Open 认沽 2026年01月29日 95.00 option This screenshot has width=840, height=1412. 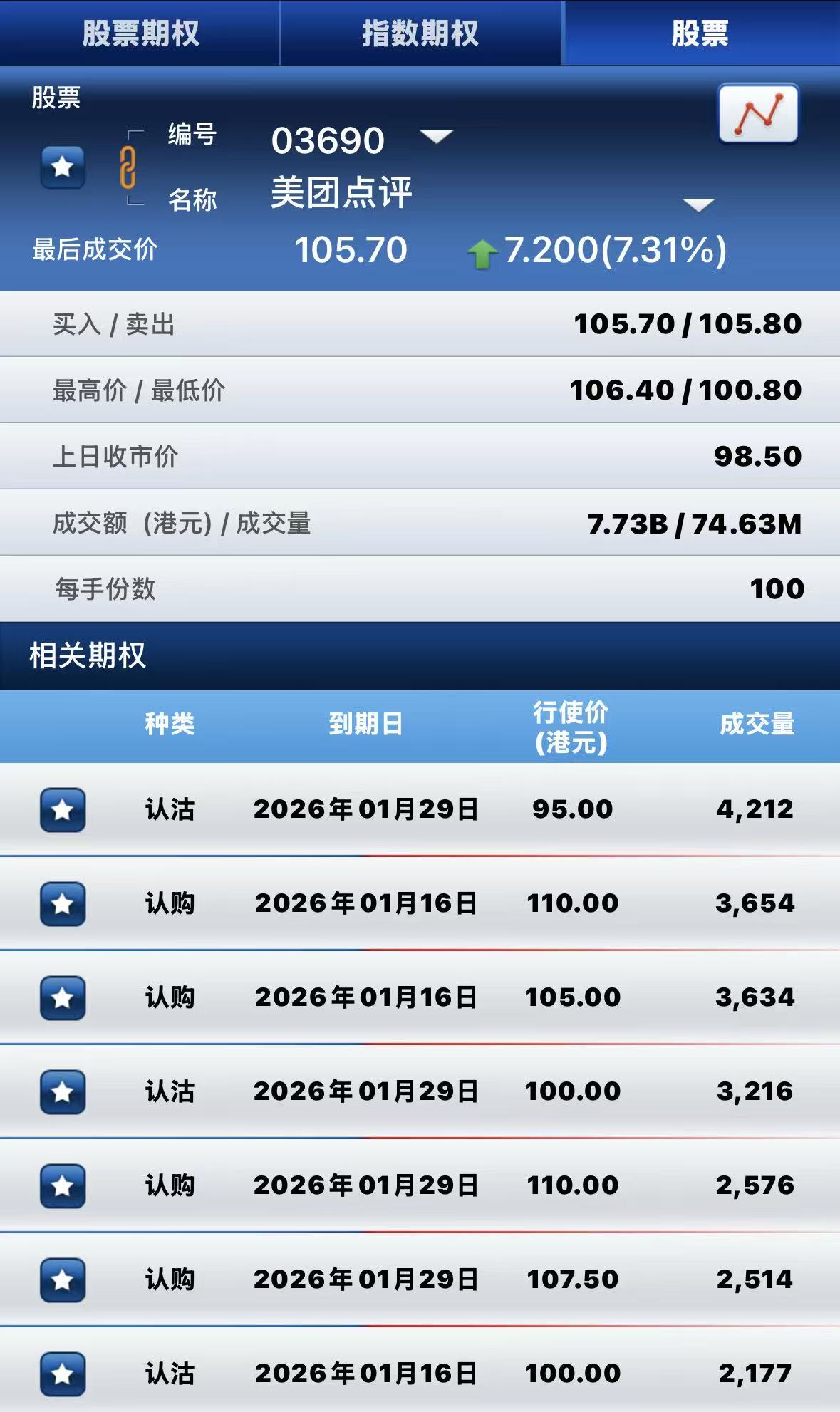click(x=427, y=809)
